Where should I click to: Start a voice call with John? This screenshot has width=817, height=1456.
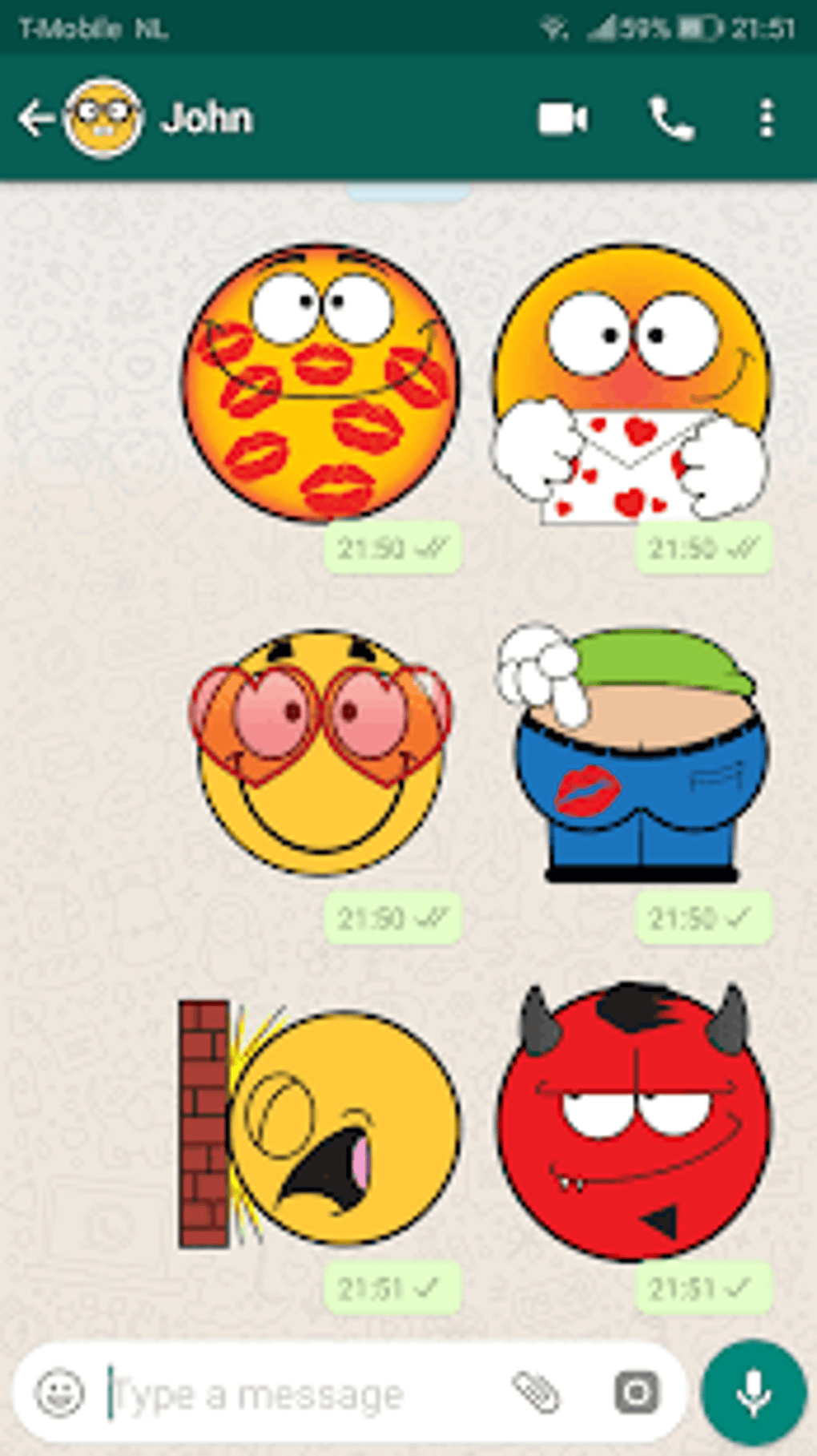point(670,119)
